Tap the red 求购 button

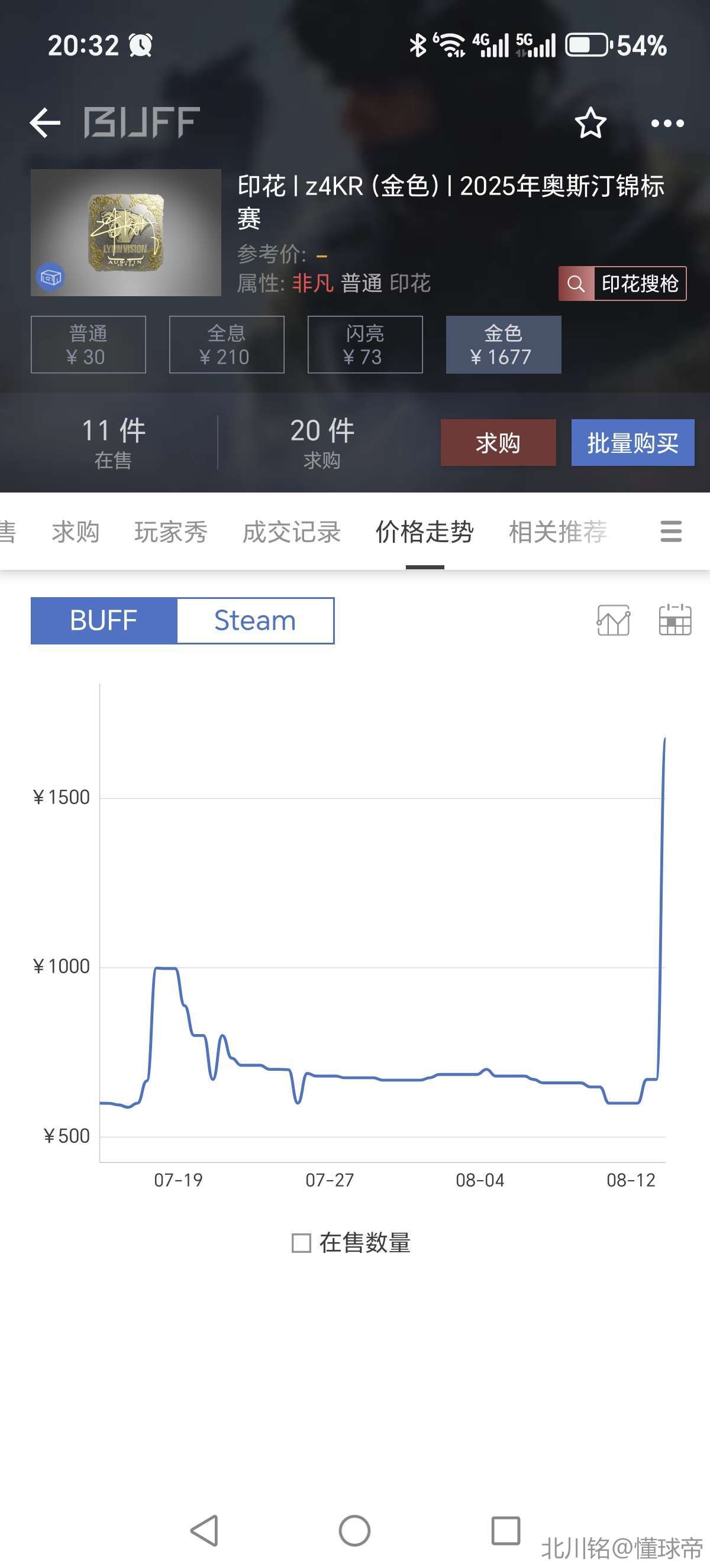498,442
